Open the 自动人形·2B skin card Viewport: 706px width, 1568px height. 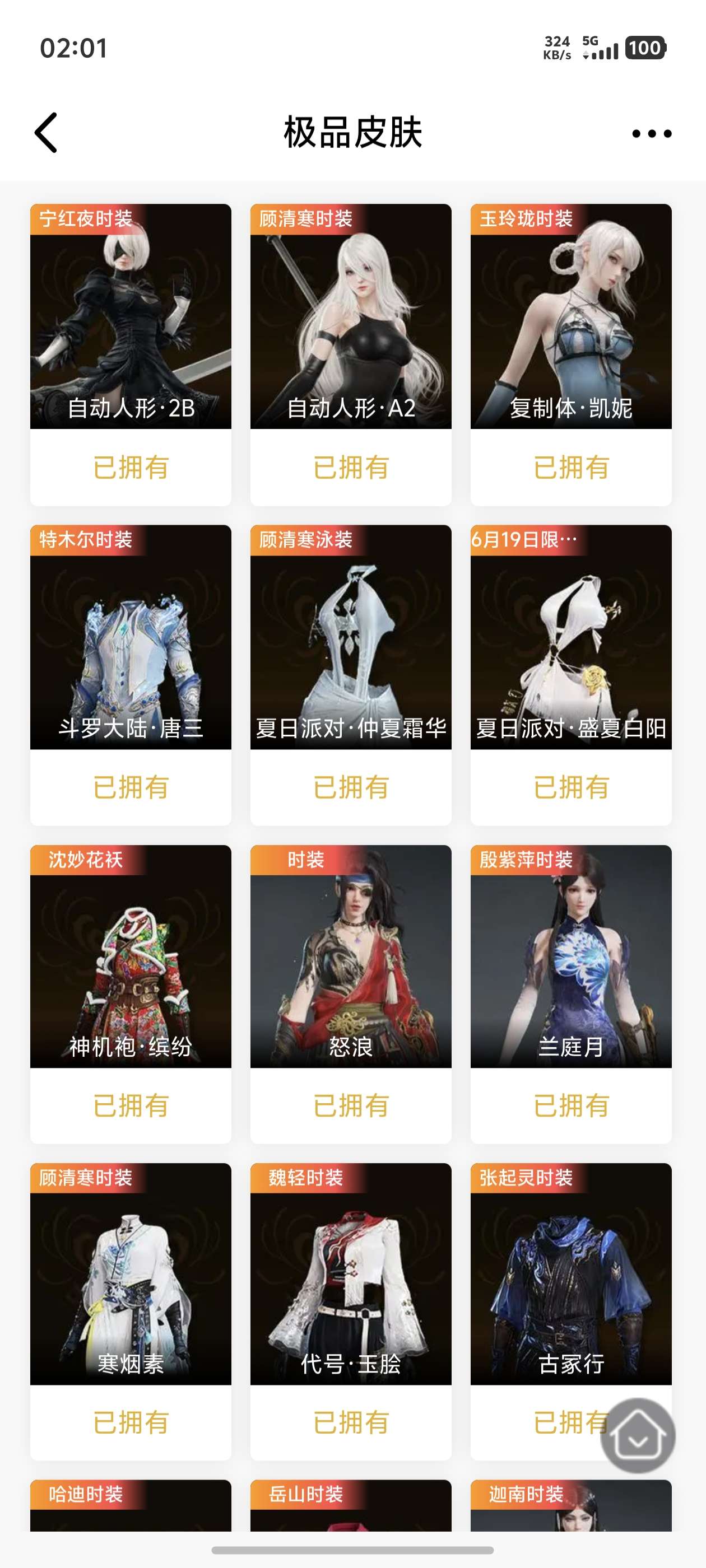131,316
